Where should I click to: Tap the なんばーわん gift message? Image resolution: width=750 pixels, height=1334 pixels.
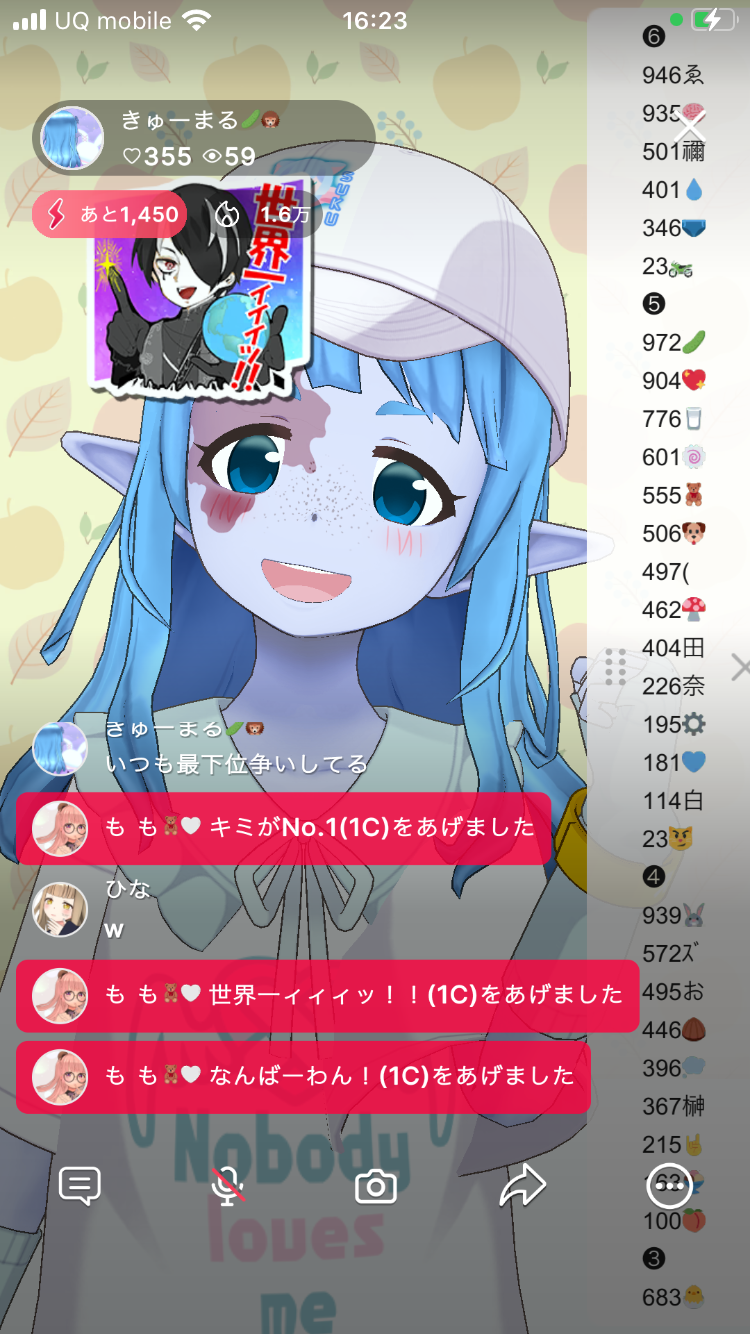[303, 1076]
